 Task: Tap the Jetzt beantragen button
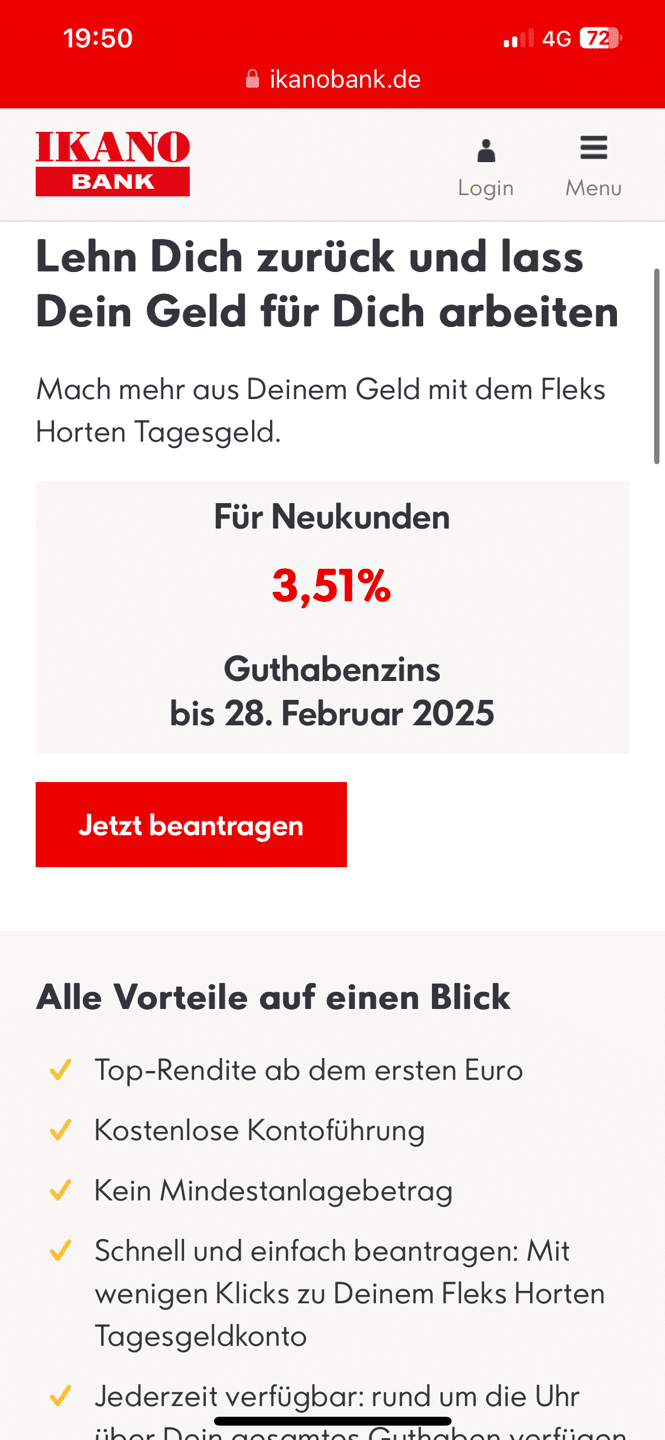pyautogui.click(x=191, y=824)
